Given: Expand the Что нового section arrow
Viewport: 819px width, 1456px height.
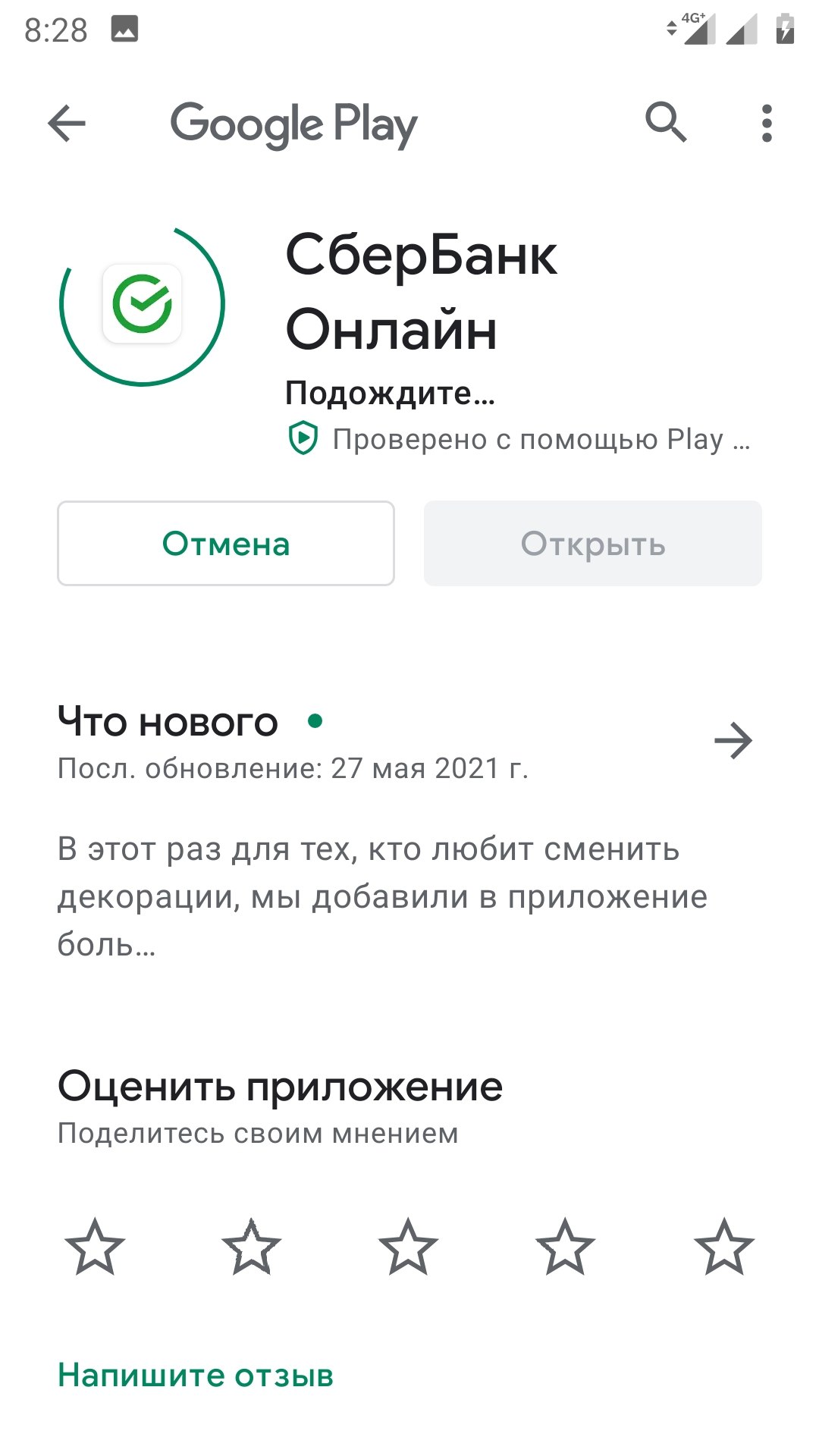Looking at the screenshot, I should click(x=733, y=741).
